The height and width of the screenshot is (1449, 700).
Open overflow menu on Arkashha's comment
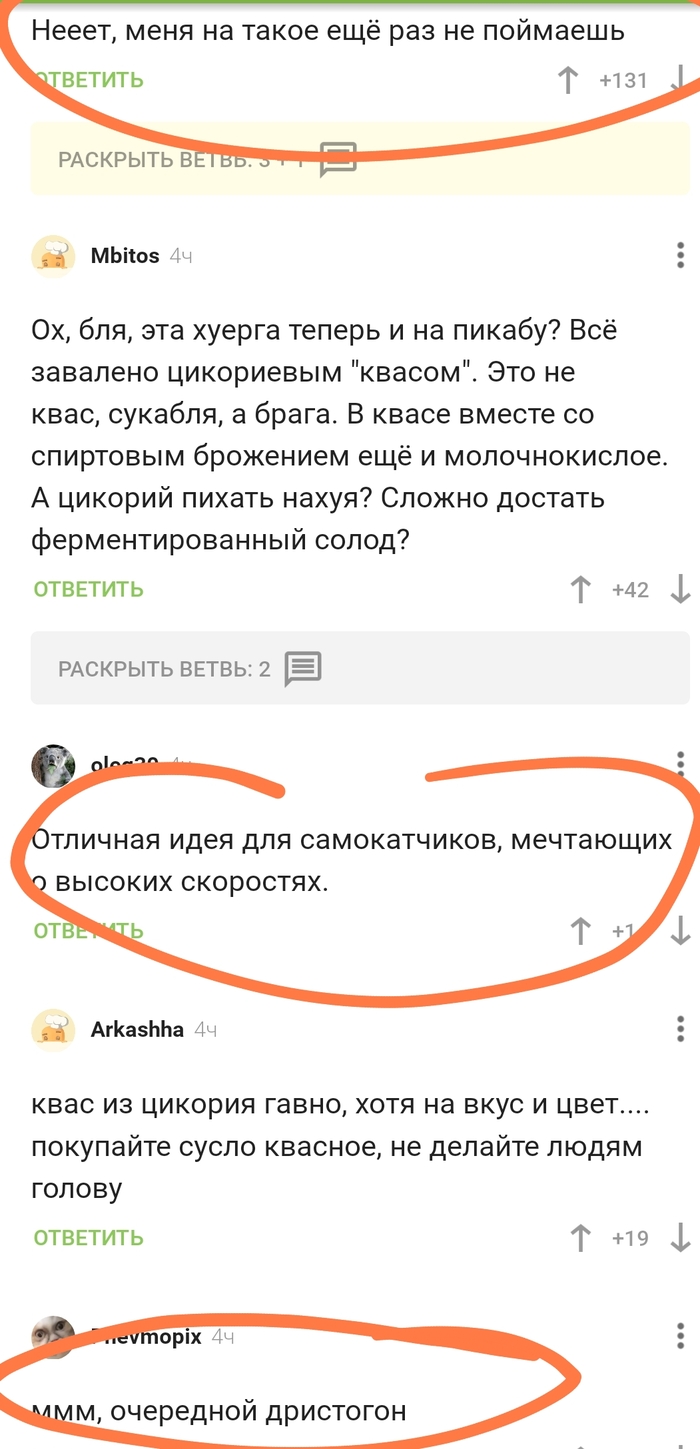680,1029
